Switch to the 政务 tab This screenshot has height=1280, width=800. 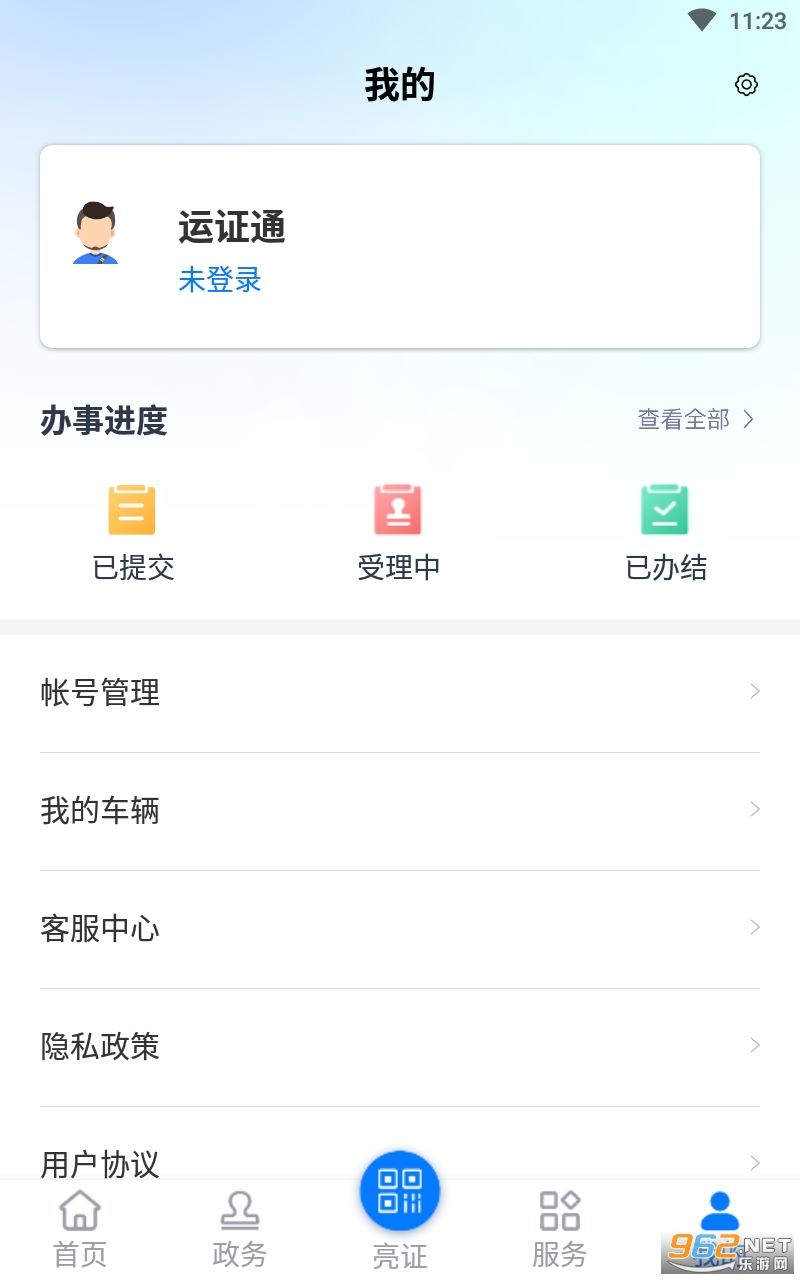pos(240,1228)
